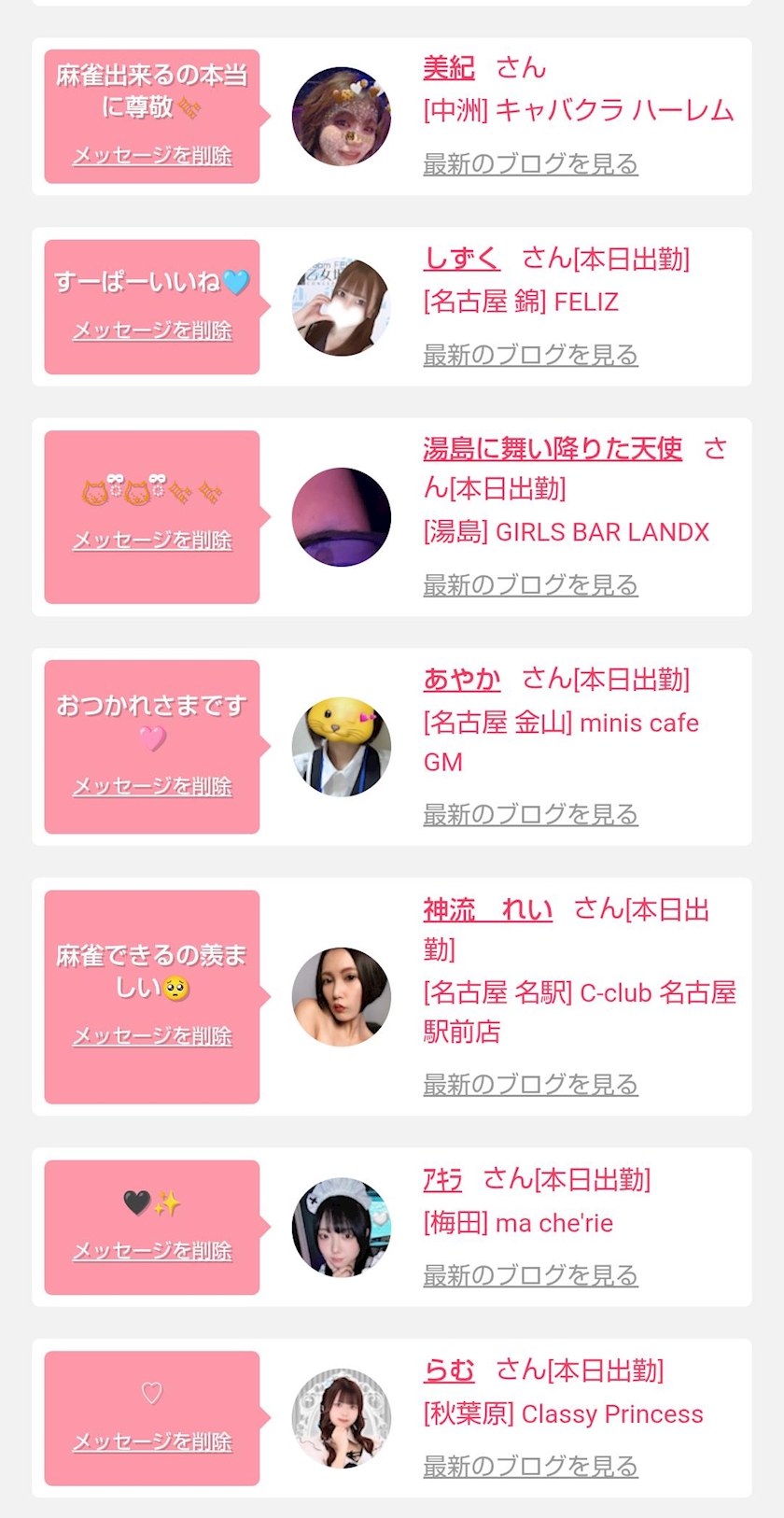
Task: Delete the すーぱーいいね message to しずく
Action: 152,330
